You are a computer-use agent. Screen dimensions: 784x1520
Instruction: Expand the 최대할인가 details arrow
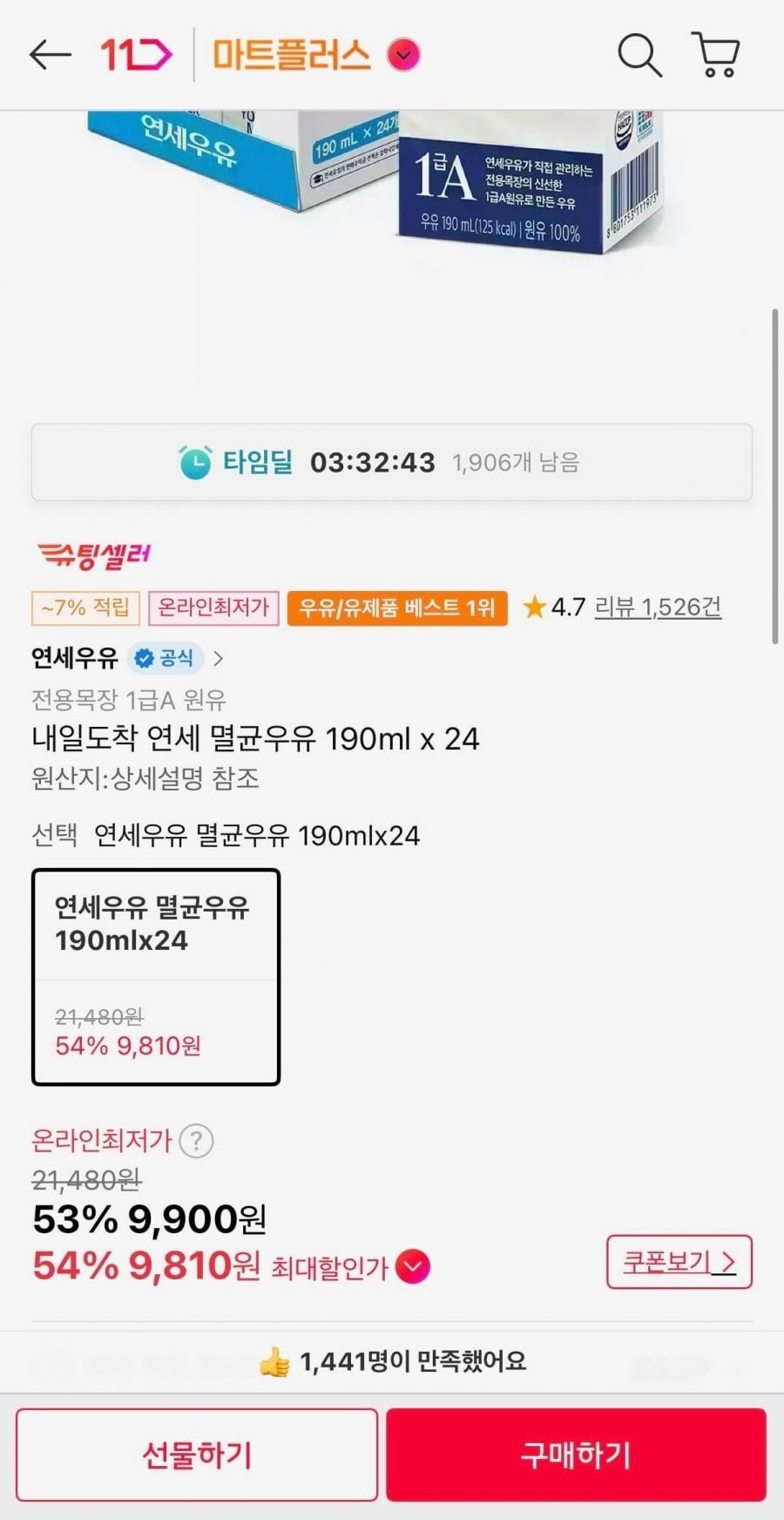pyautogui.click(x=413, y=1266)
